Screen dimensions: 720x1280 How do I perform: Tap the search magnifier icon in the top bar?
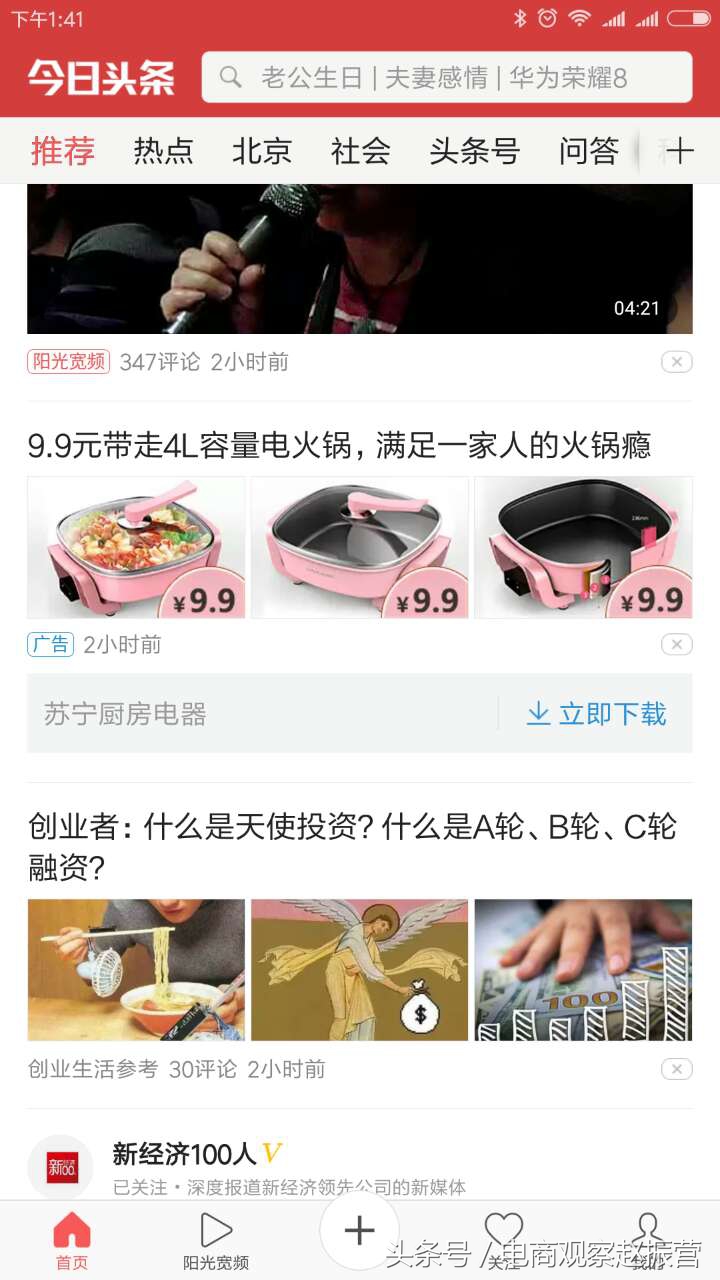coord(231,77)
